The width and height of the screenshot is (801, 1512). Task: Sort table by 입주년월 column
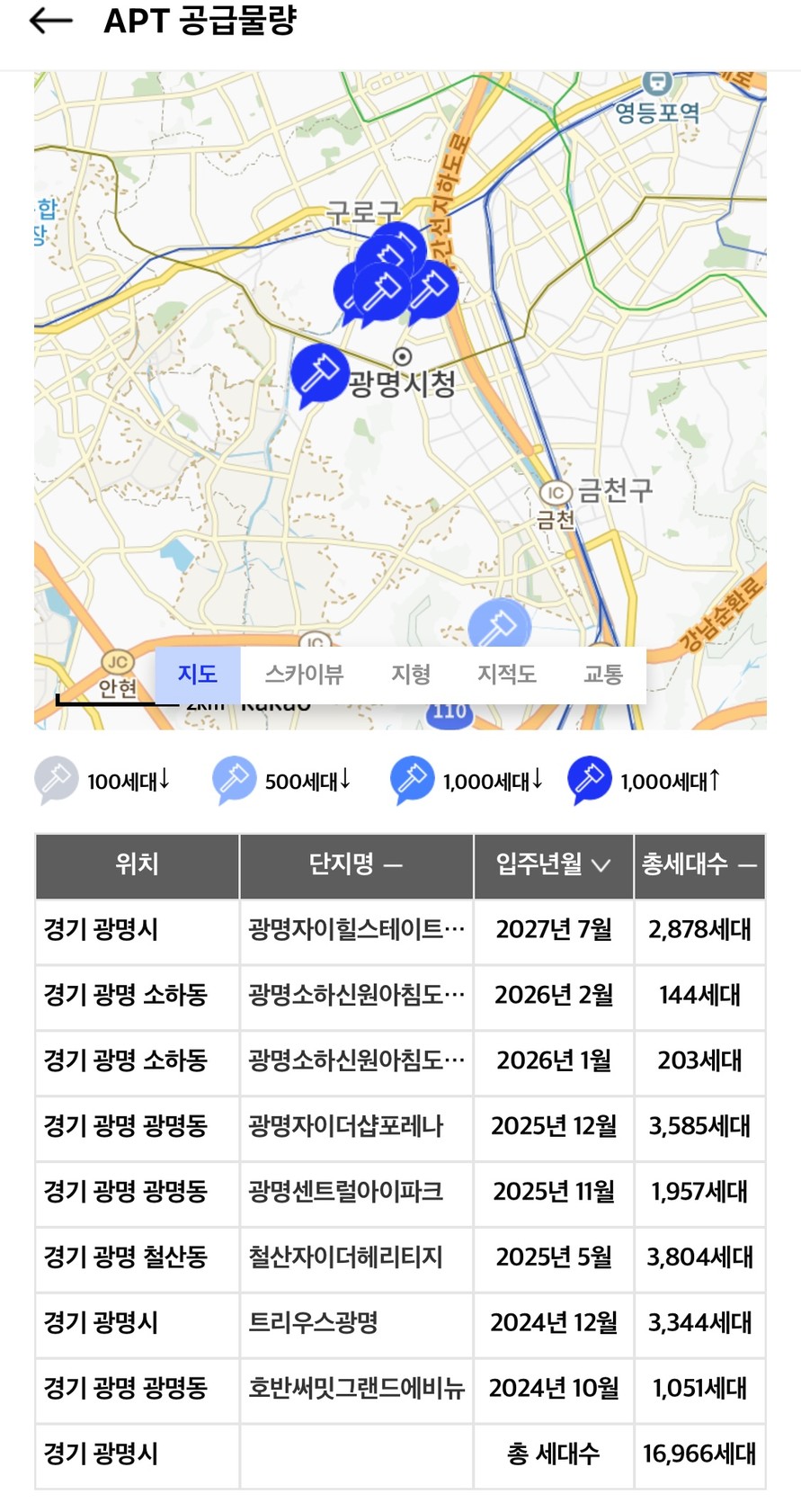553,865
